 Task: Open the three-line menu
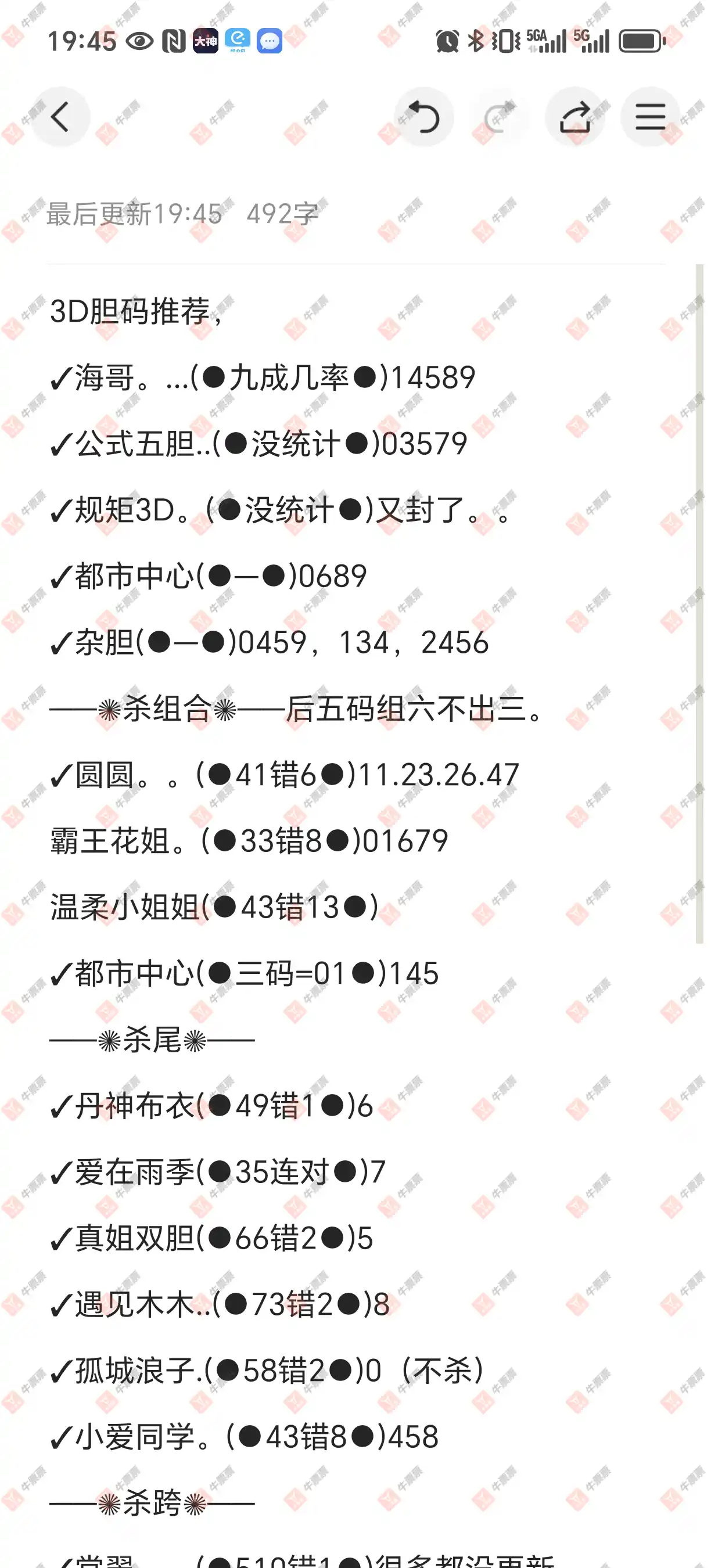(650, 117)
